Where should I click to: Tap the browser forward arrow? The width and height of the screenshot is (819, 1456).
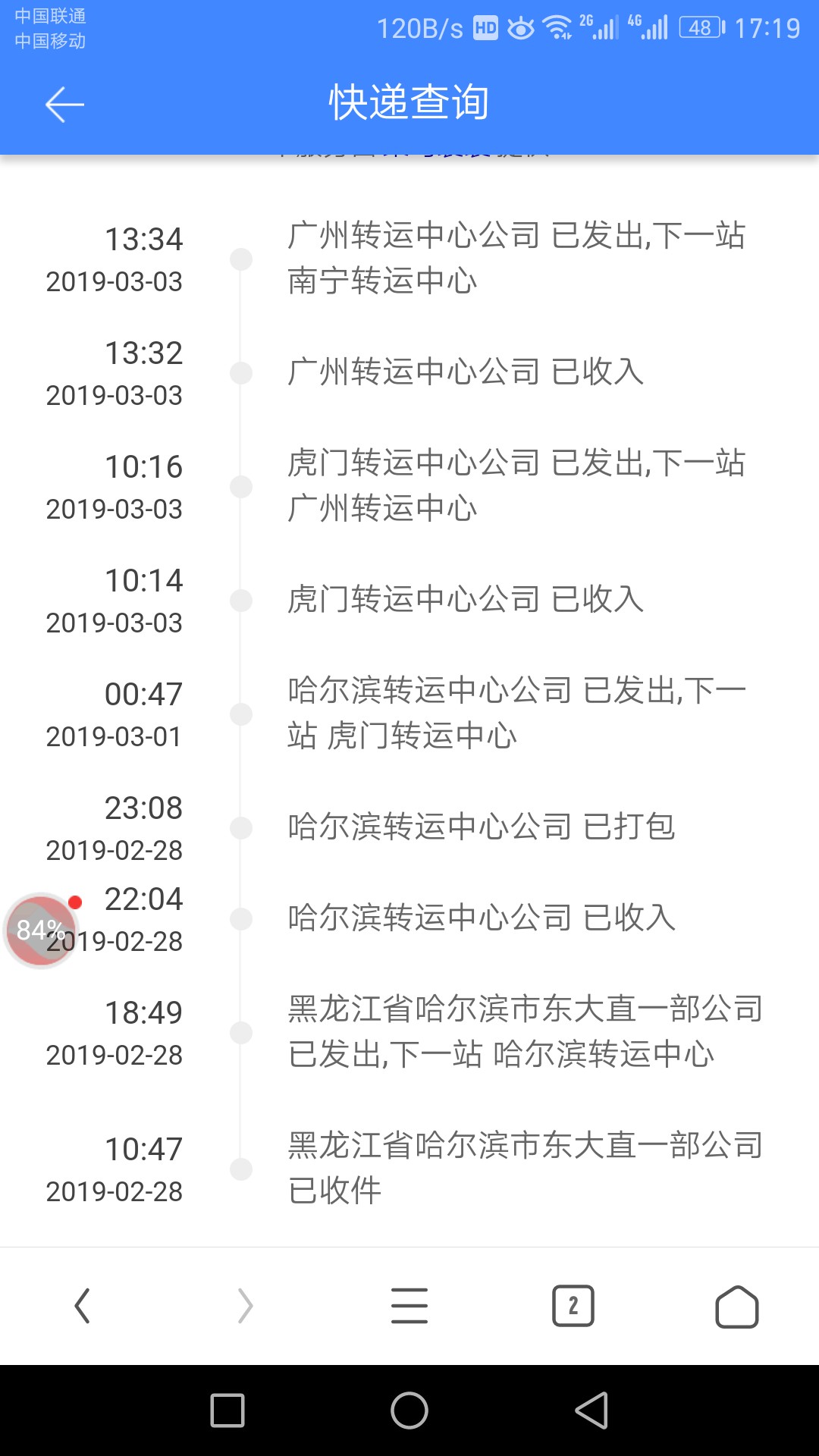pos(245,1306)
